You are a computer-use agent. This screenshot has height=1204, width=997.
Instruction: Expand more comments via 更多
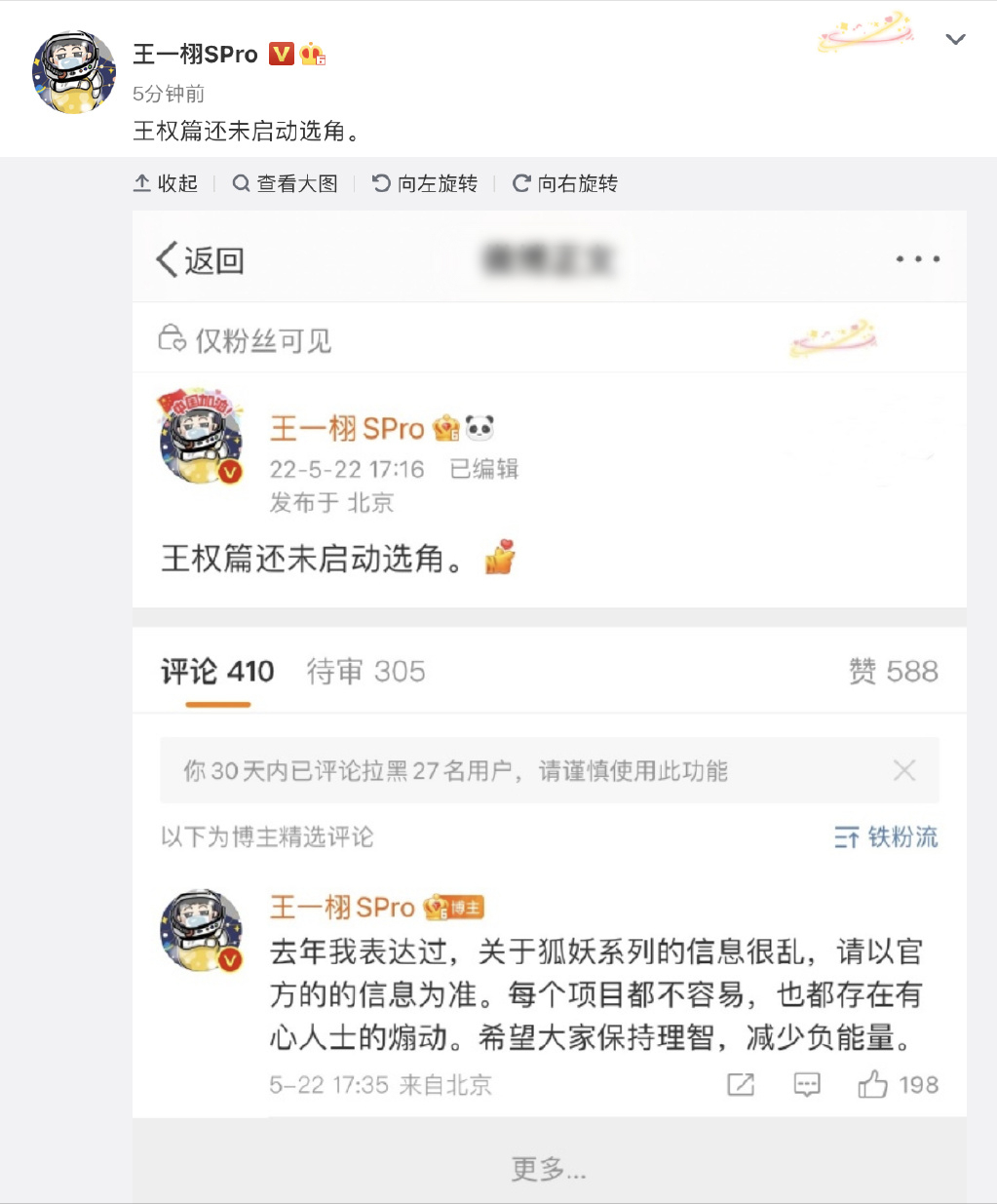[548, 1171]
